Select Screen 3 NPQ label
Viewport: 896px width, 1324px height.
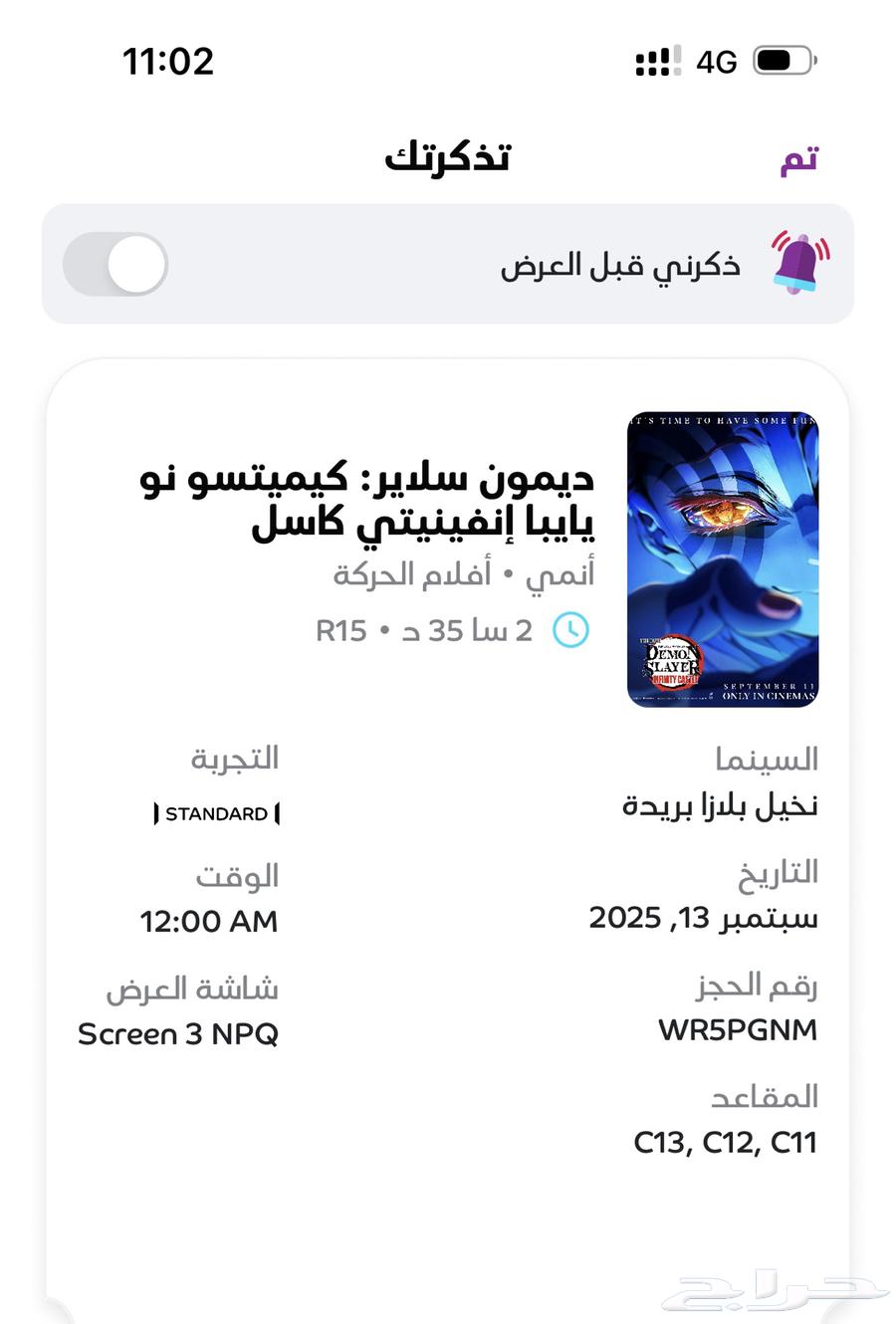180,1034
